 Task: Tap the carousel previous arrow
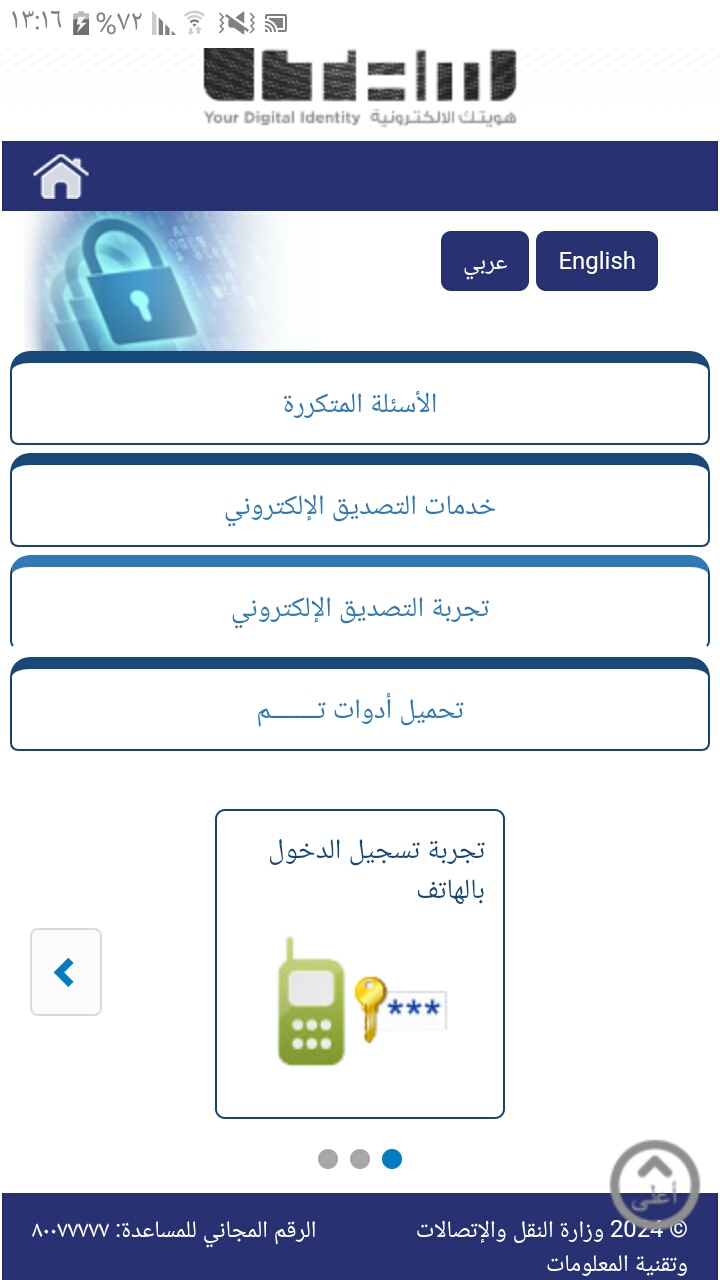(x=66, y=972)
